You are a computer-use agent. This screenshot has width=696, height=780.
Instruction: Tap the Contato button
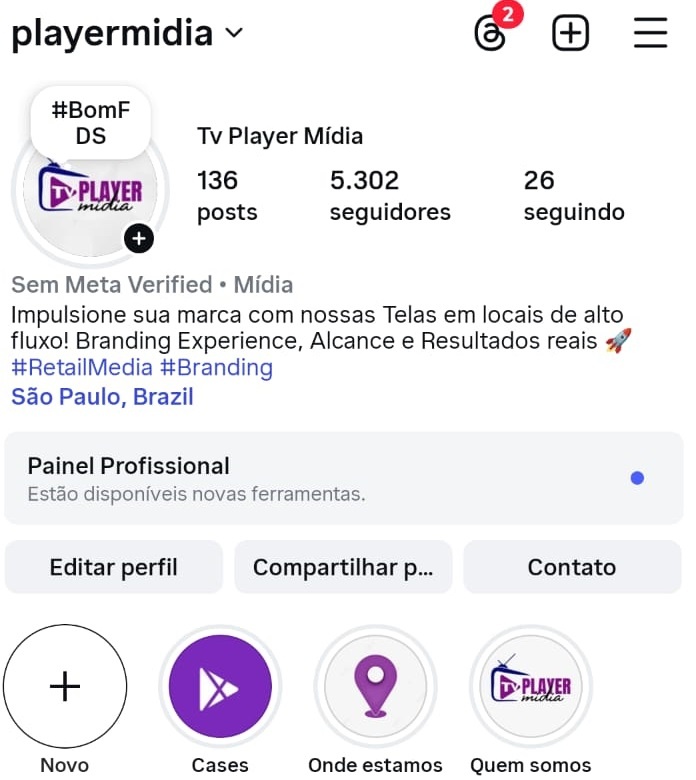(572, 567)
